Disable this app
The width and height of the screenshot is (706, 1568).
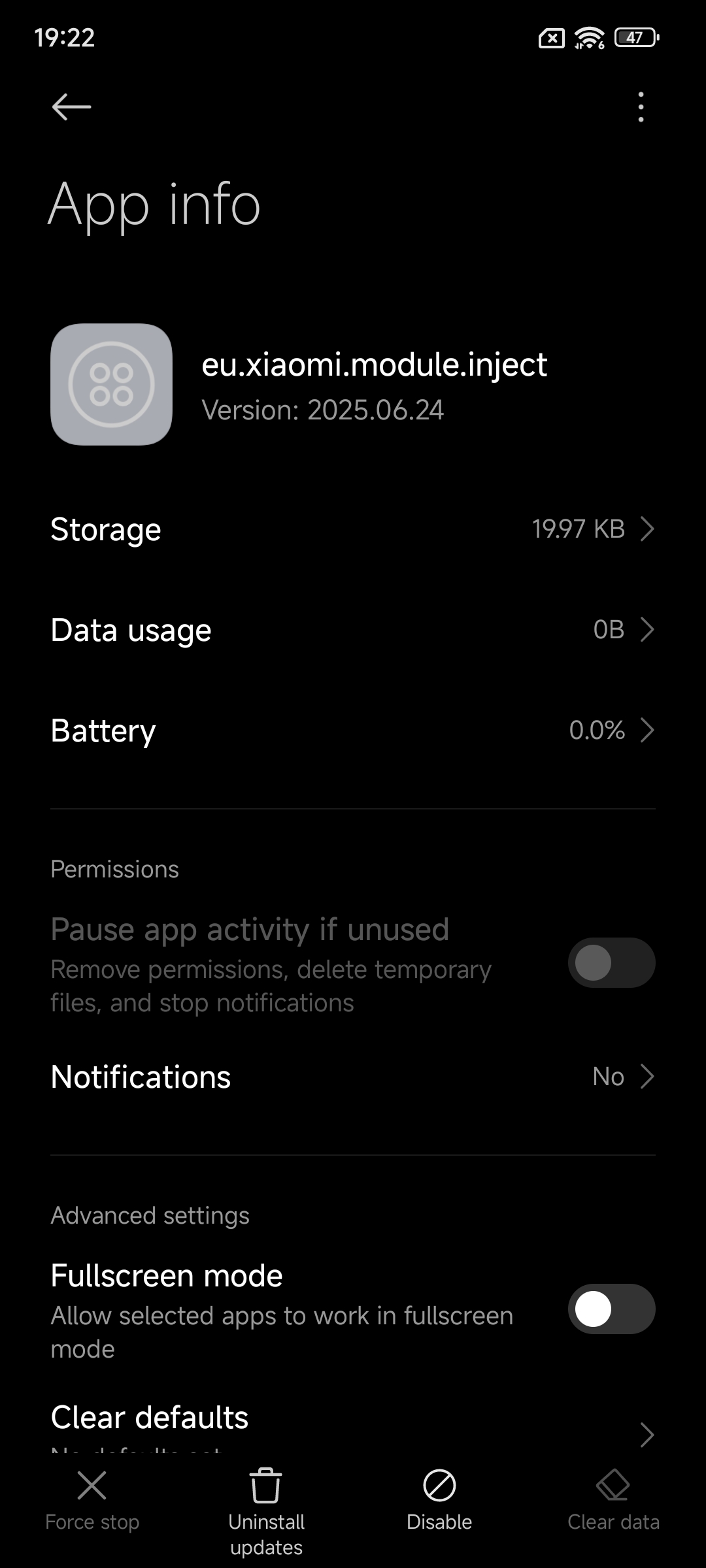[x=439, y=1500]
